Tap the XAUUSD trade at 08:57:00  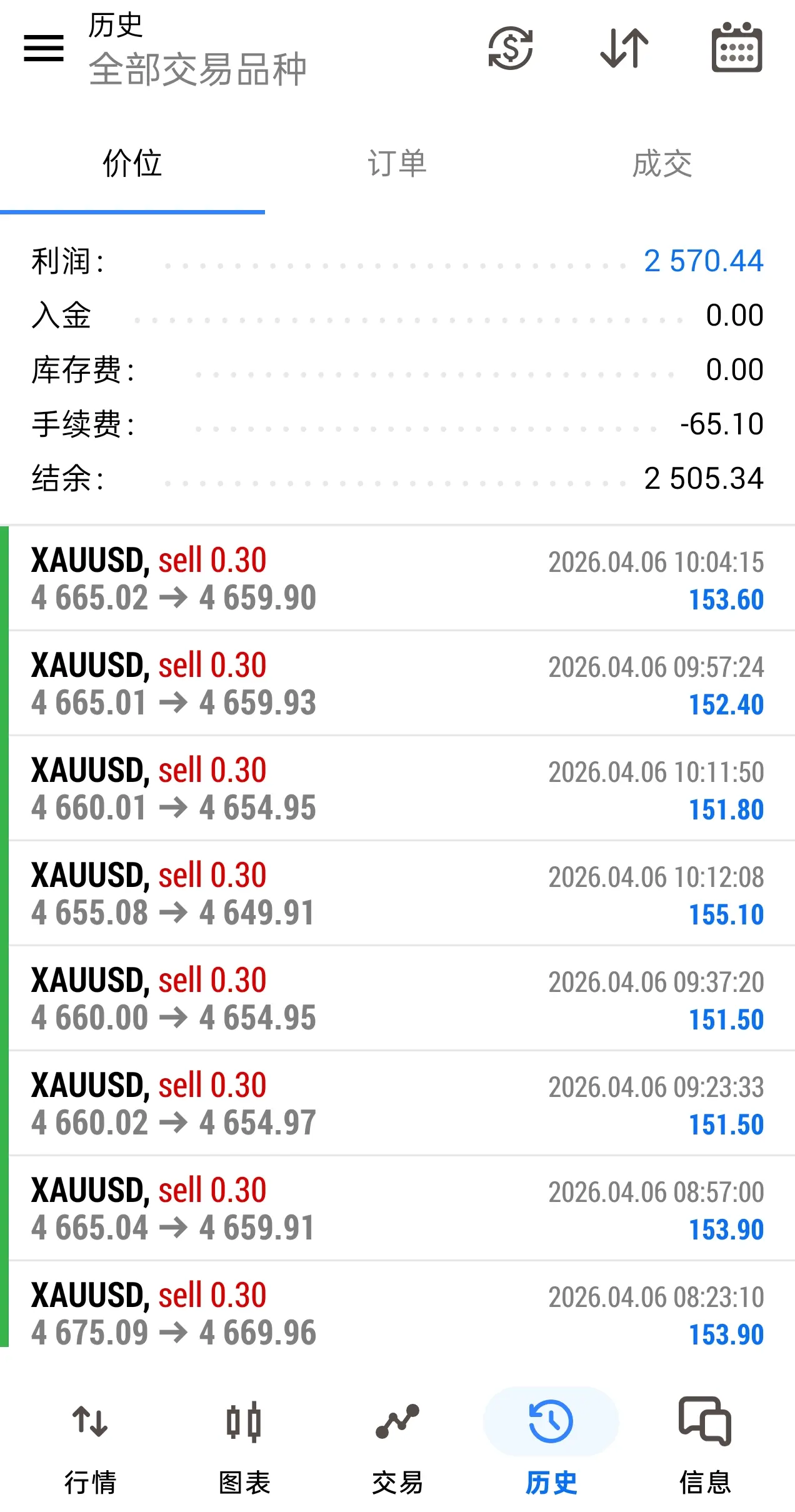point(397,1209)
